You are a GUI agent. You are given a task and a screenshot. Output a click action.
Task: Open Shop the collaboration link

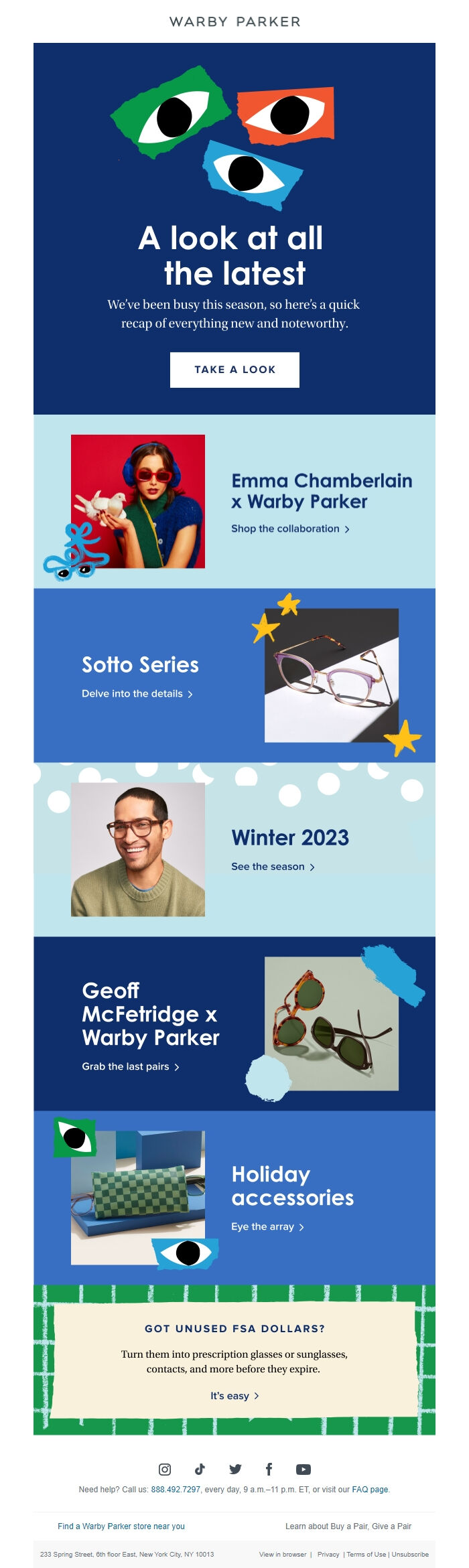tap(289, 528)
